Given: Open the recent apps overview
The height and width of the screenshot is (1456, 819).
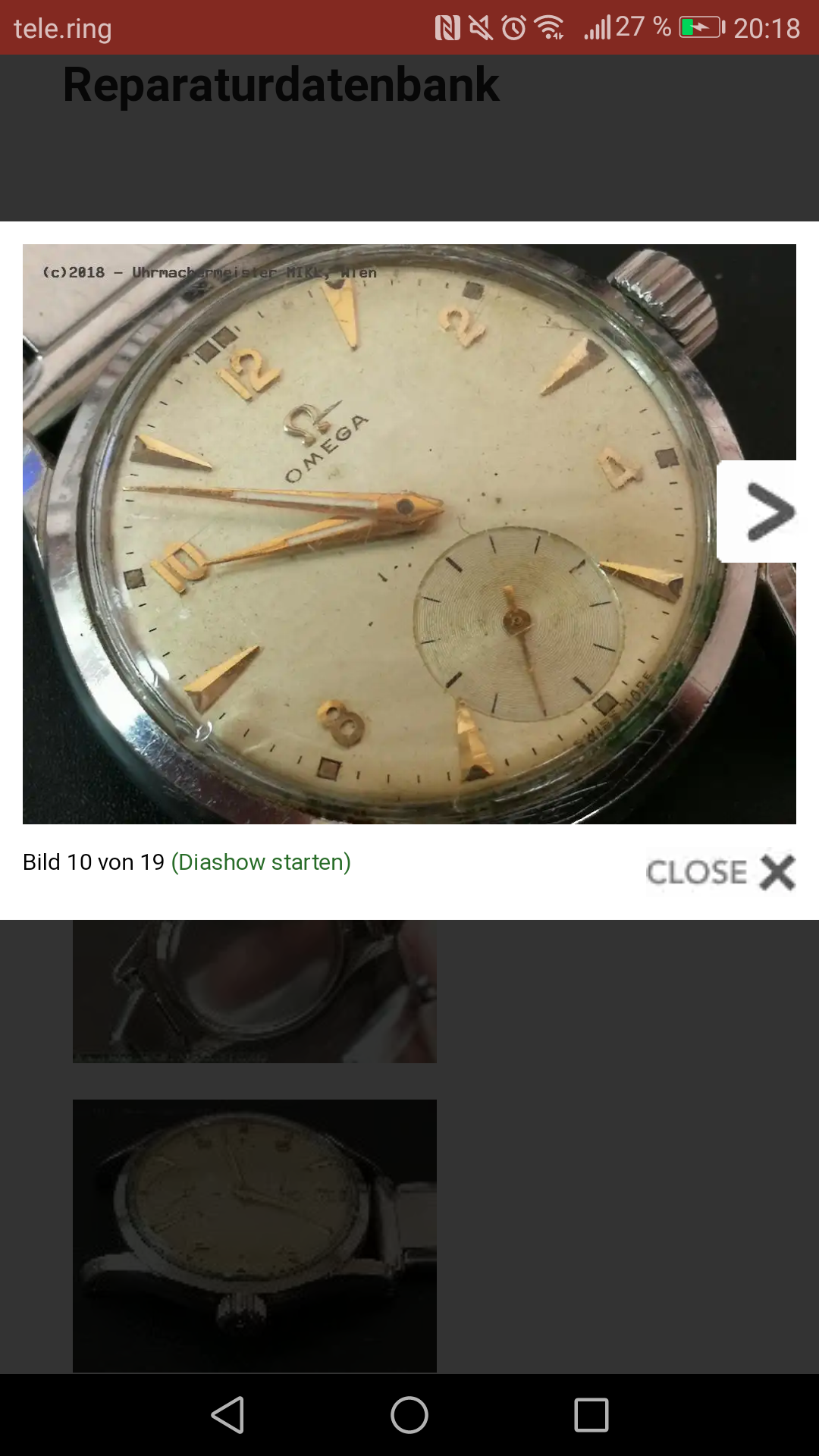Looking at the screenshot, I should pyautogui.click(x=591, y=1415).
